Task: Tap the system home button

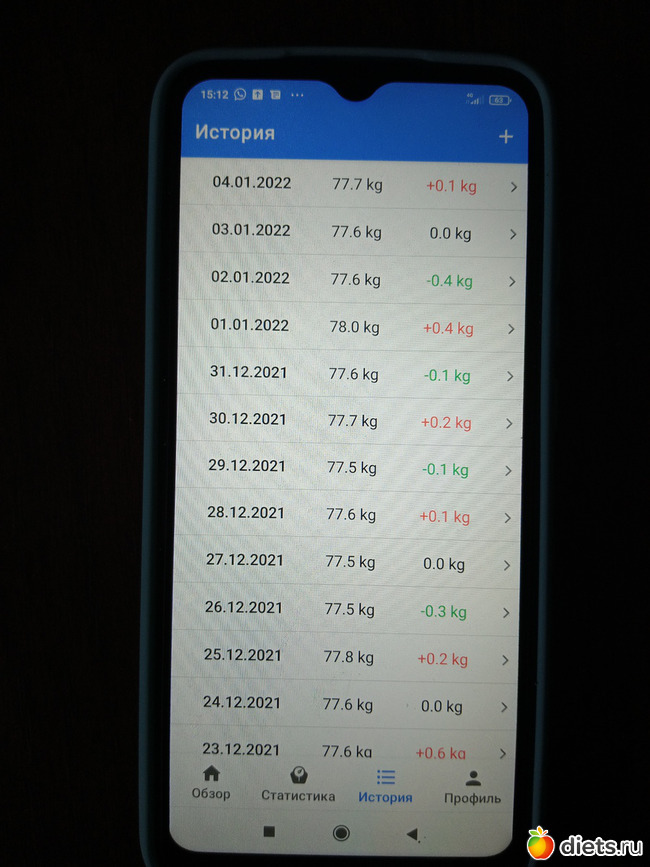Action: [341, 832]
